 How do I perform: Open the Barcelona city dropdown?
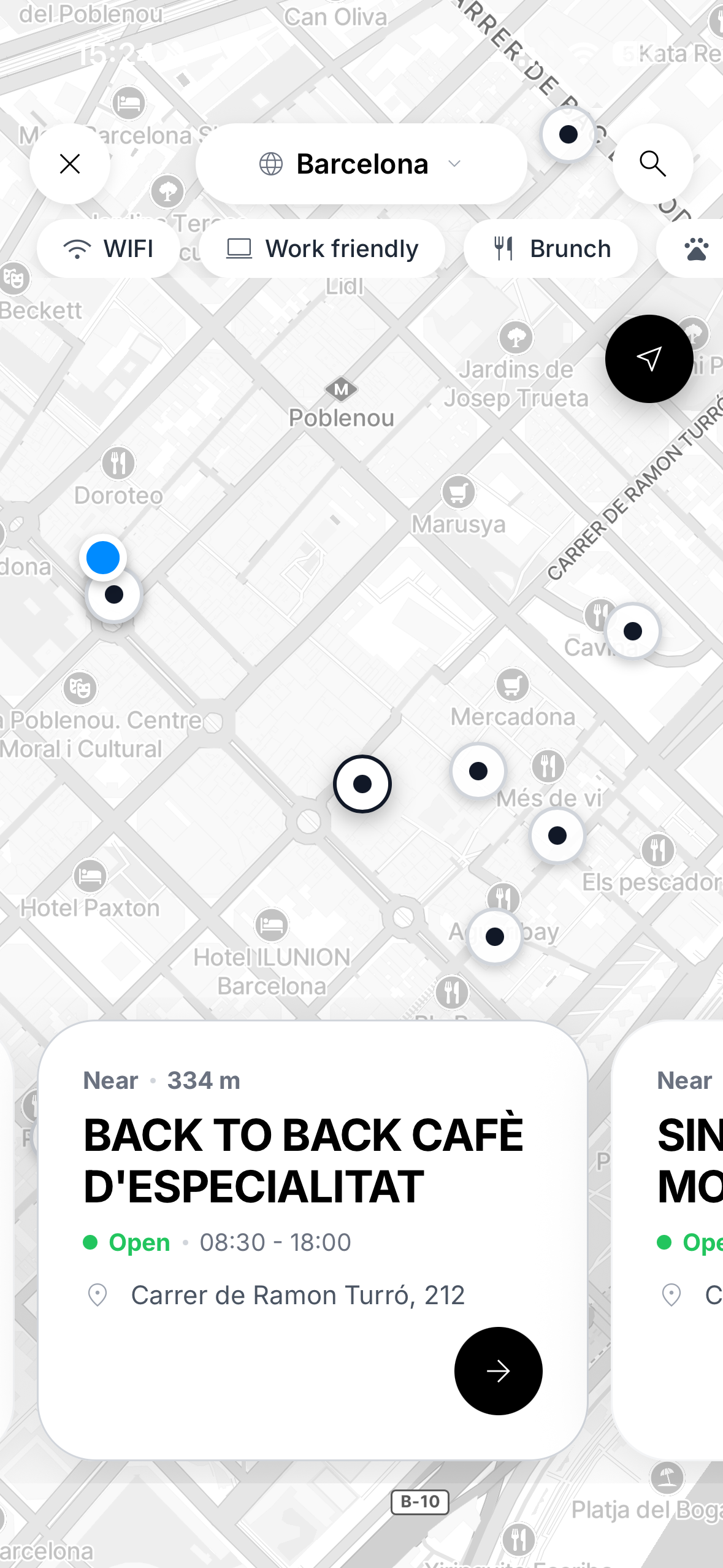pyautogui.click(x=454, y=164)
